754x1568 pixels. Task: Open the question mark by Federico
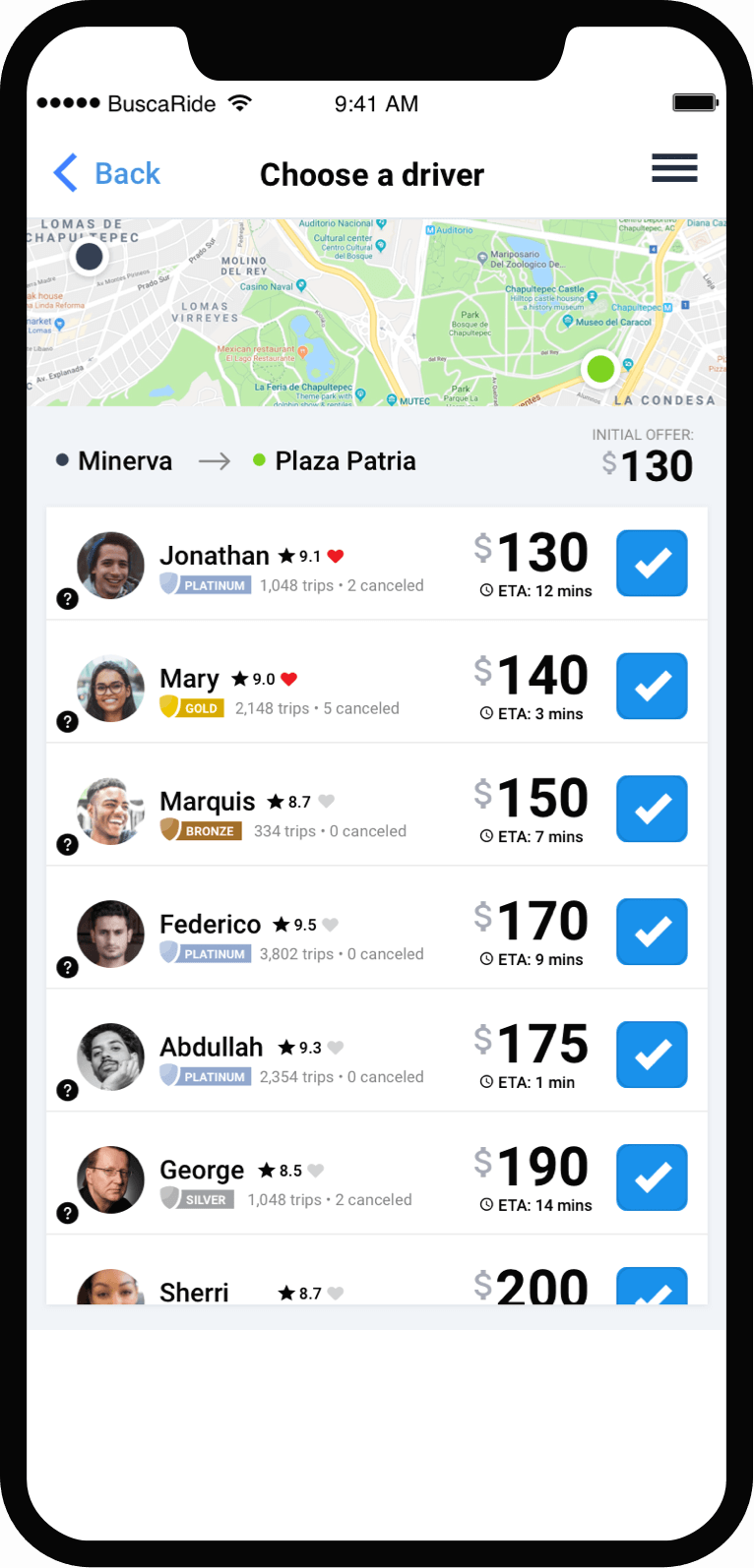(67, 967)
